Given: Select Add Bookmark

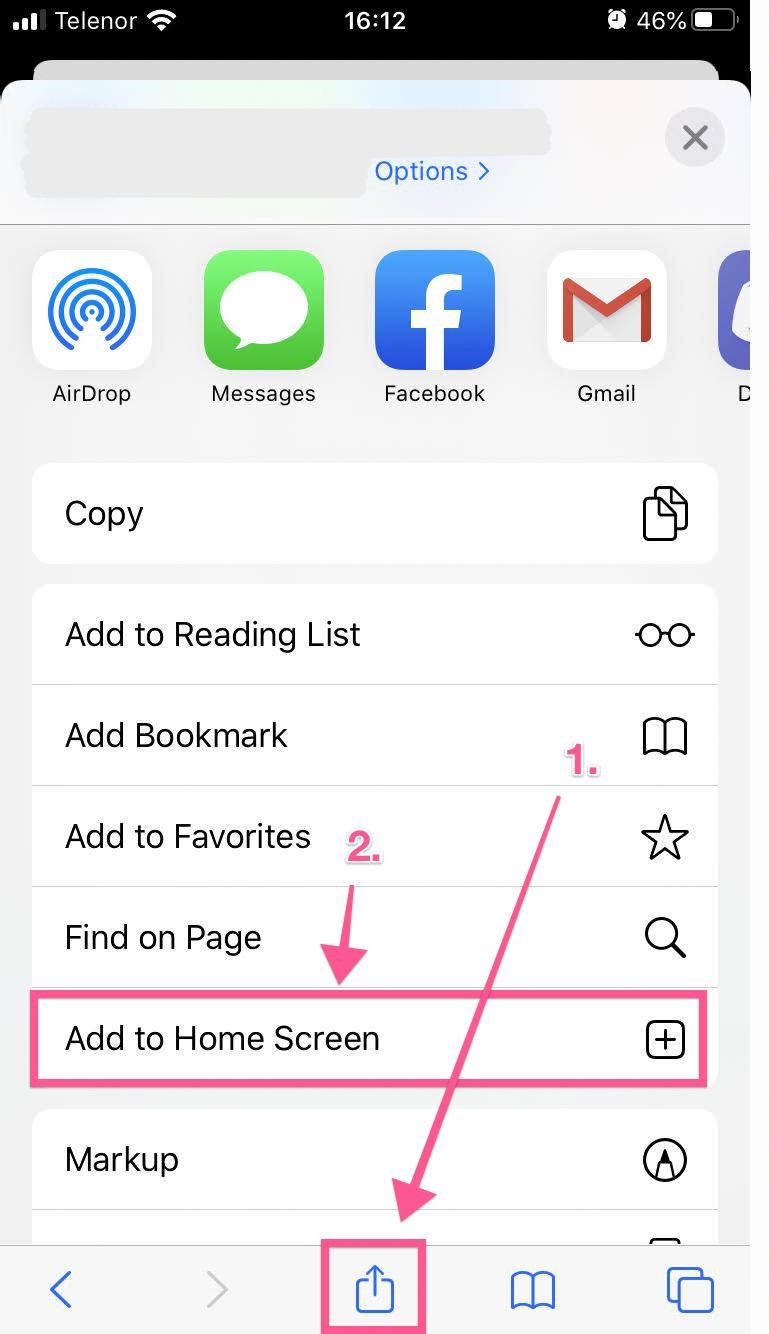Looking at the screenshot, I should coord(374,736).
